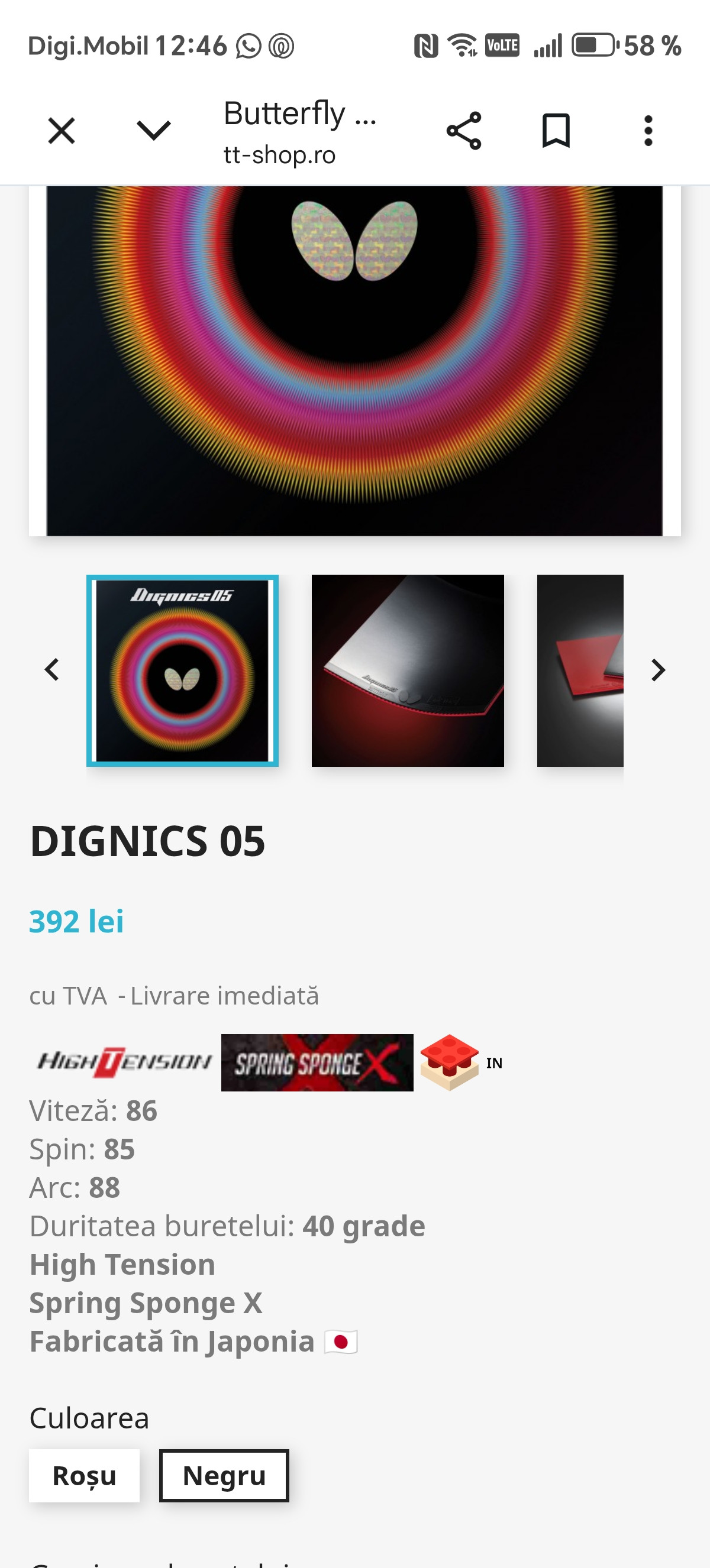The width and height of the screenshot is (710, 1568).
Task: Open the browser overflow menu
Action: point(648,131)
